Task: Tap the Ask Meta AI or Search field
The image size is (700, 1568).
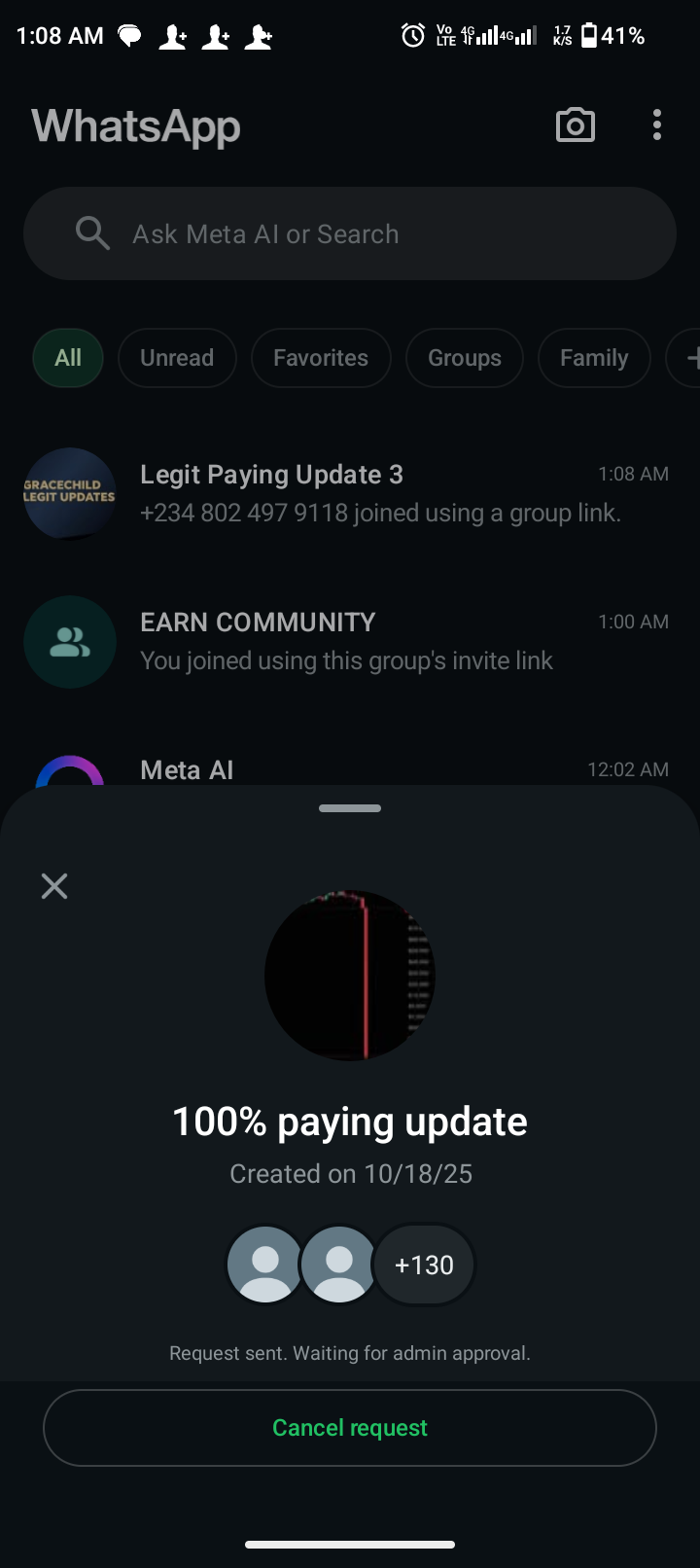Action: click(x=350, y=234)
